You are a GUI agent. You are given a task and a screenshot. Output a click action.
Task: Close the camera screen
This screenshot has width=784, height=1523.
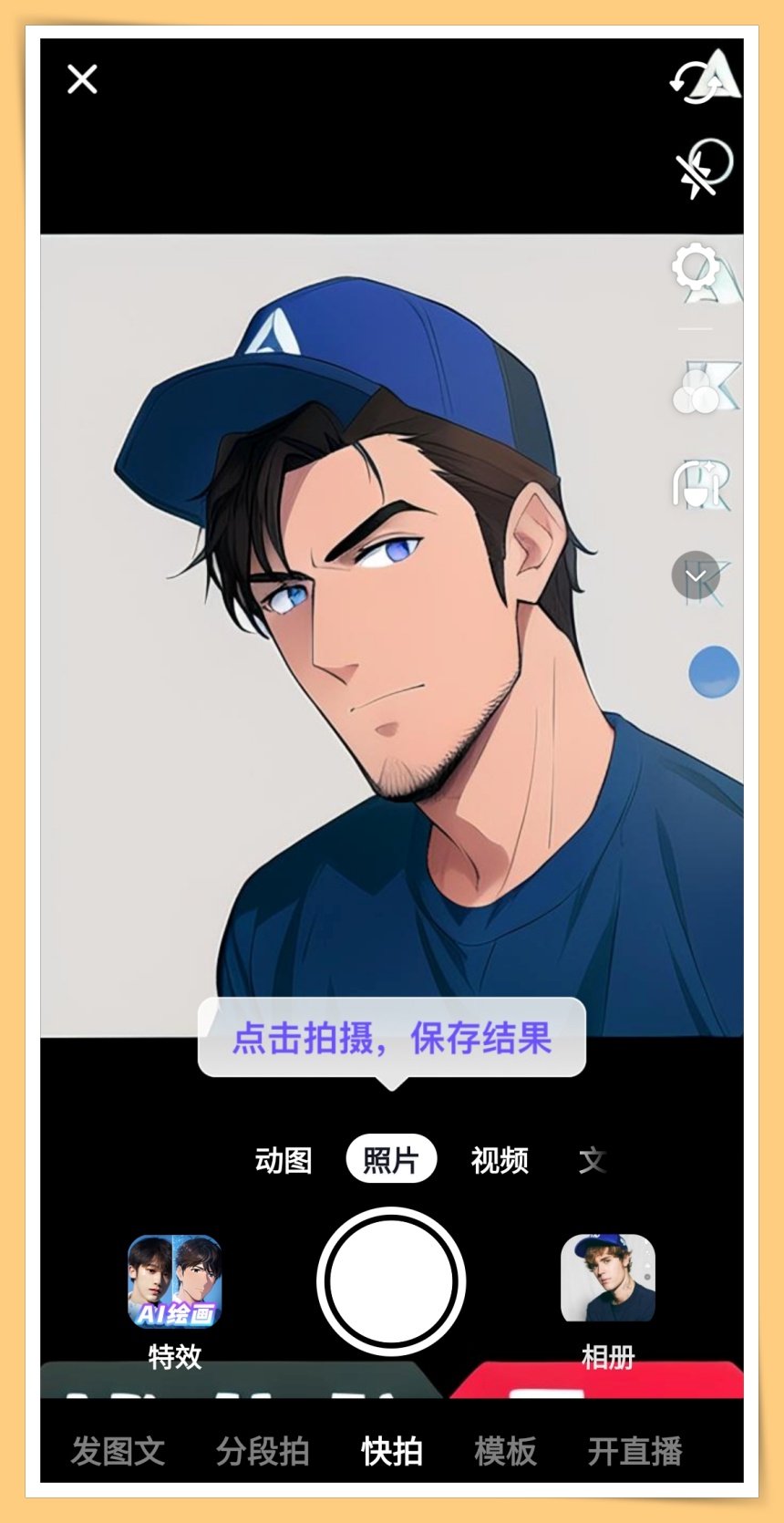pyautogui.click(x=82, y=79)
